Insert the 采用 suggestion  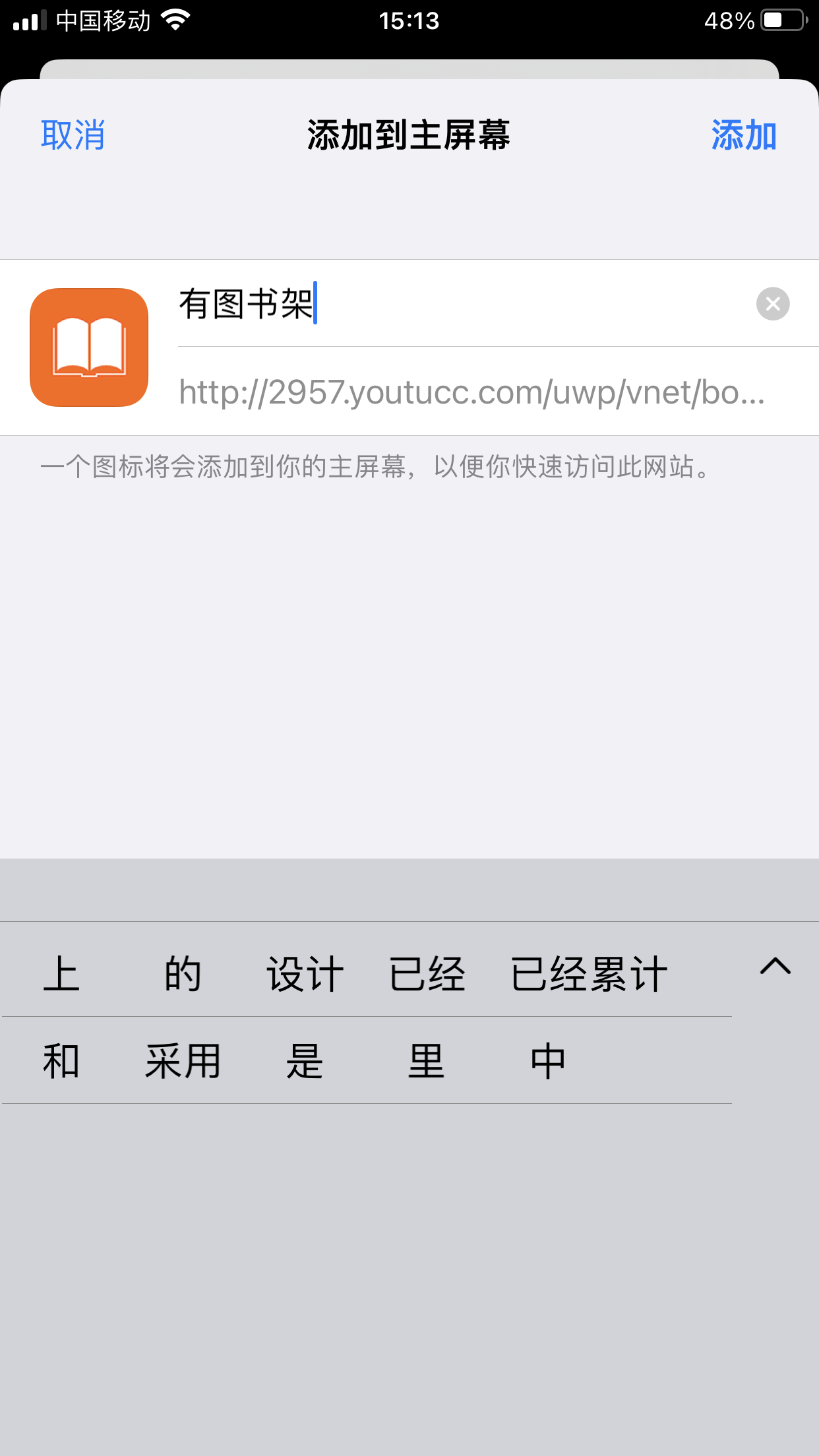tap(183, 1061)
